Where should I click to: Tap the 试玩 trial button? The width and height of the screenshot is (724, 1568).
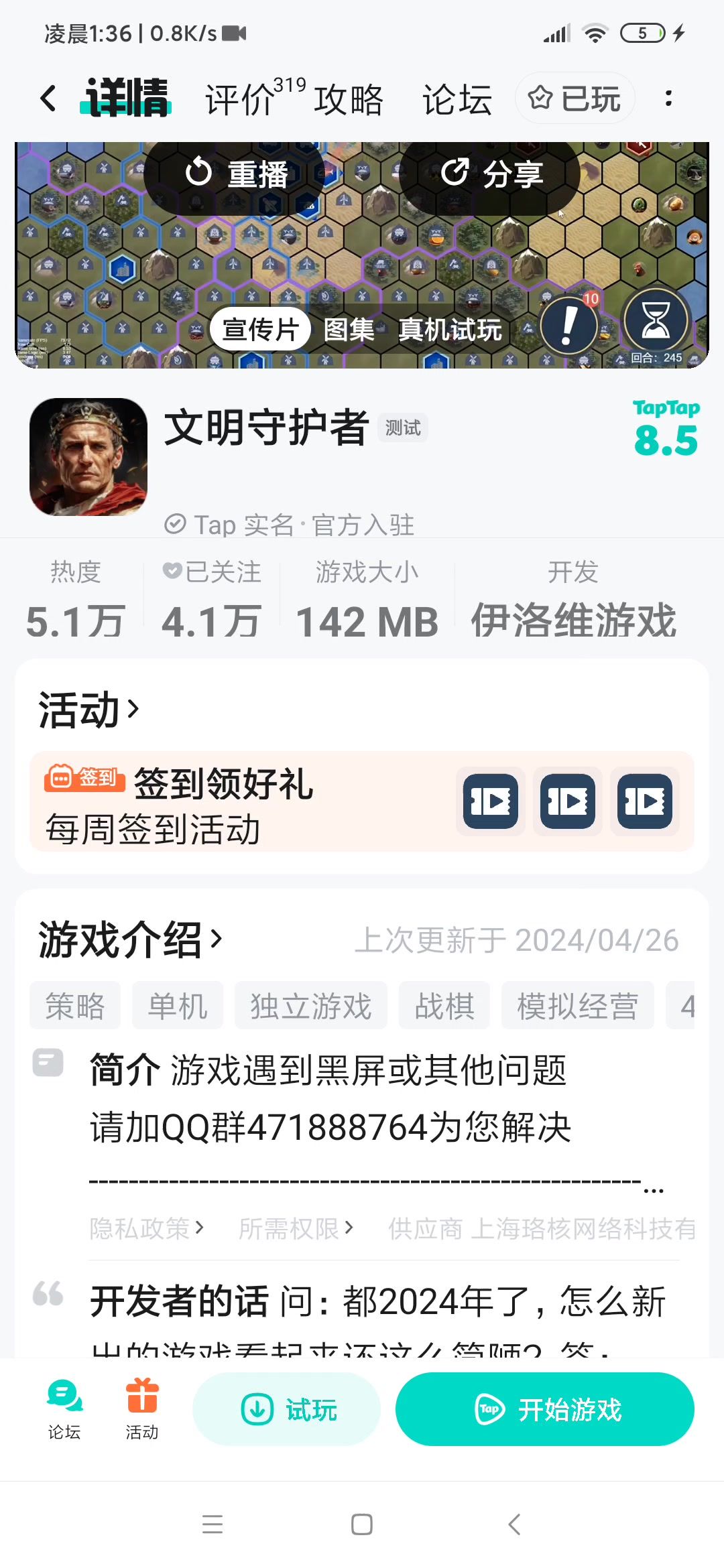coord(287,1409)
